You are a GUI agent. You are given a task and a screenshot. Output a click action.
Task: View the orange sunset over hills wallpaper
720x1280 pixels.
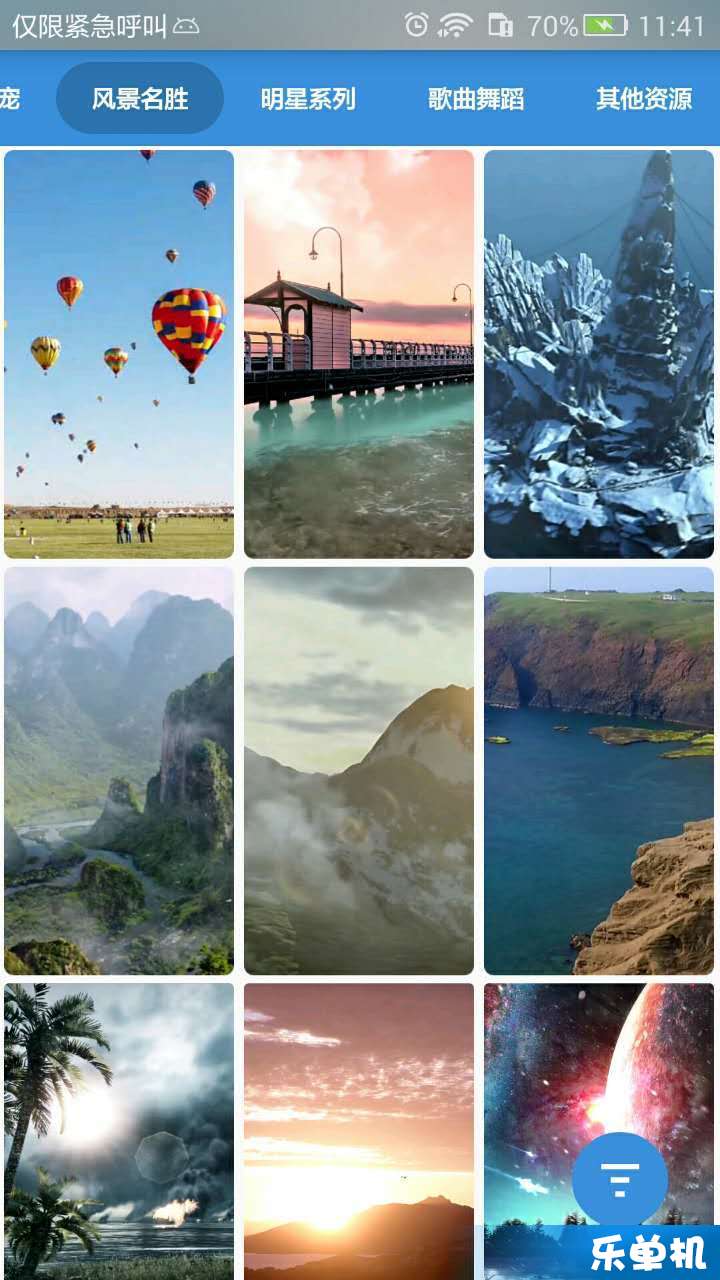coord(359,1131)
